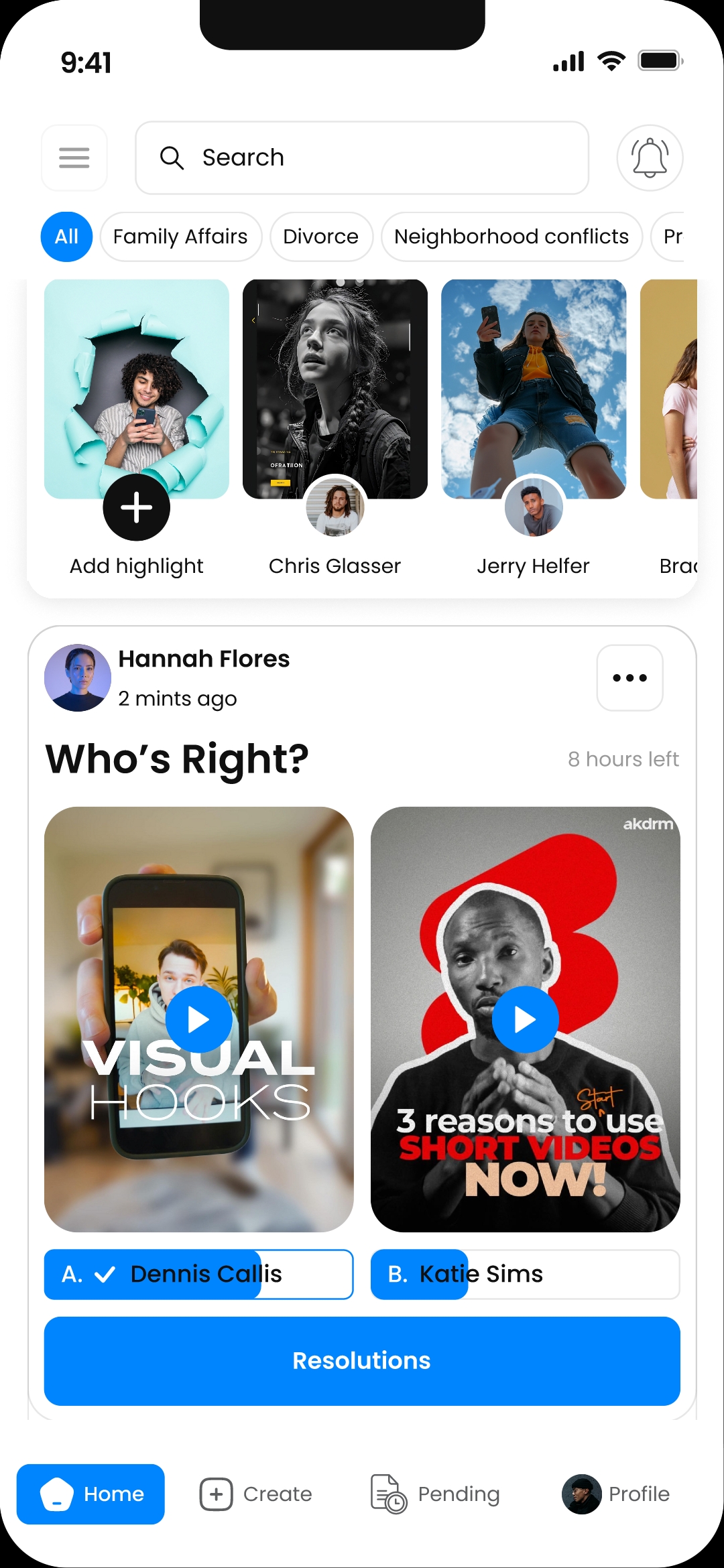Screen dimensions: 724x1568
Task: Switch to the Pending tab
Action: tap(436, 1494)
